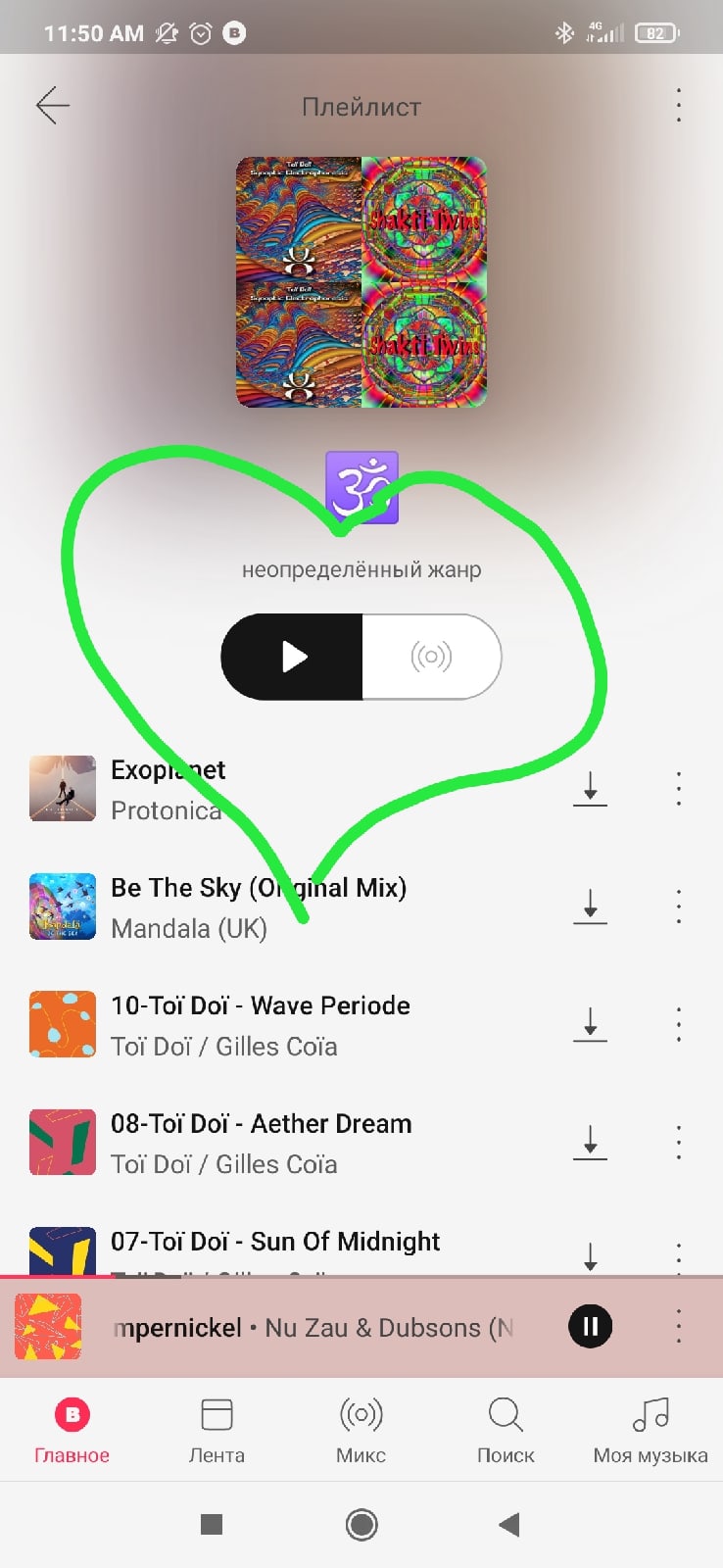Open the Поиск tab

click(506, 1431)
